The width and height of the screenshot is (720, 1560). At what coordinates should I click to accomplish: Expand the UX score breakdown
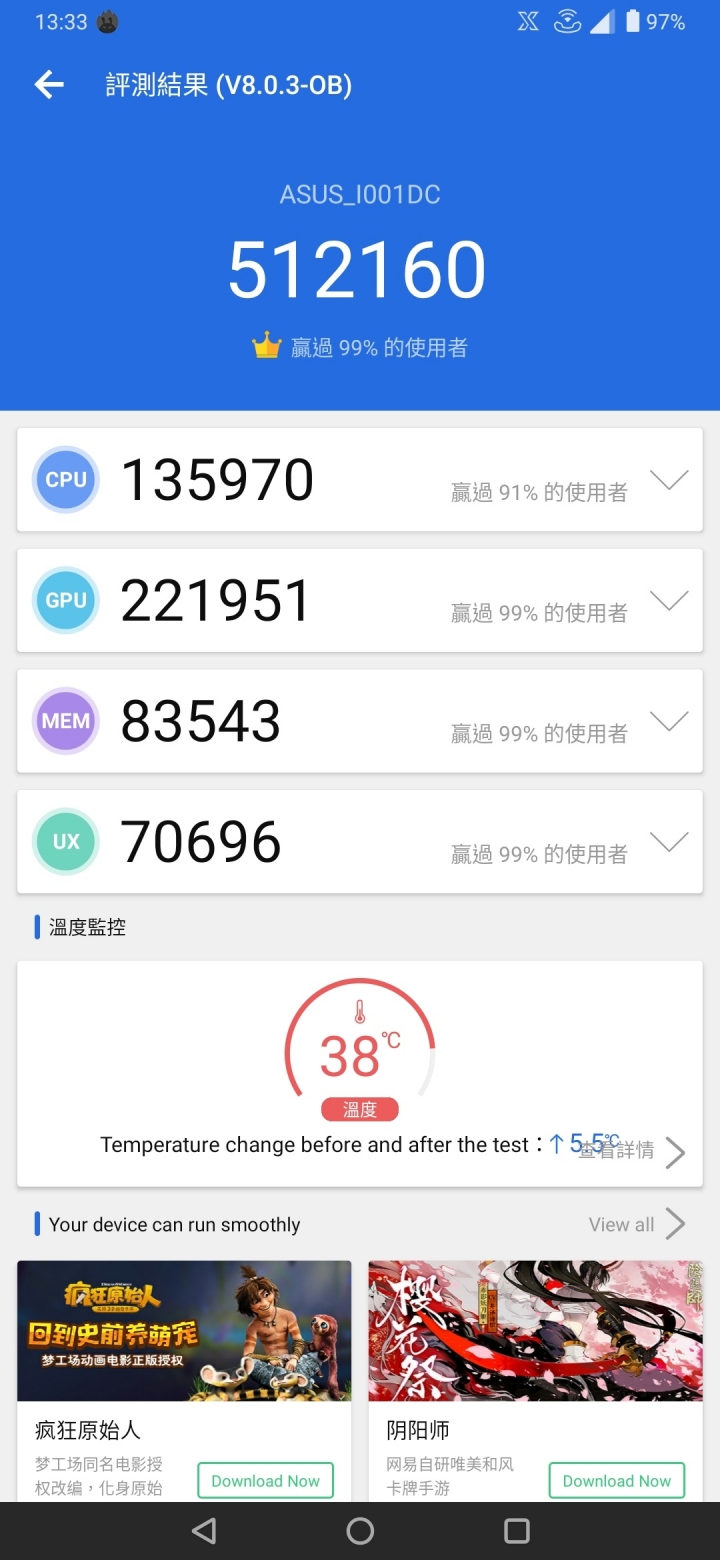click(669, 842)
